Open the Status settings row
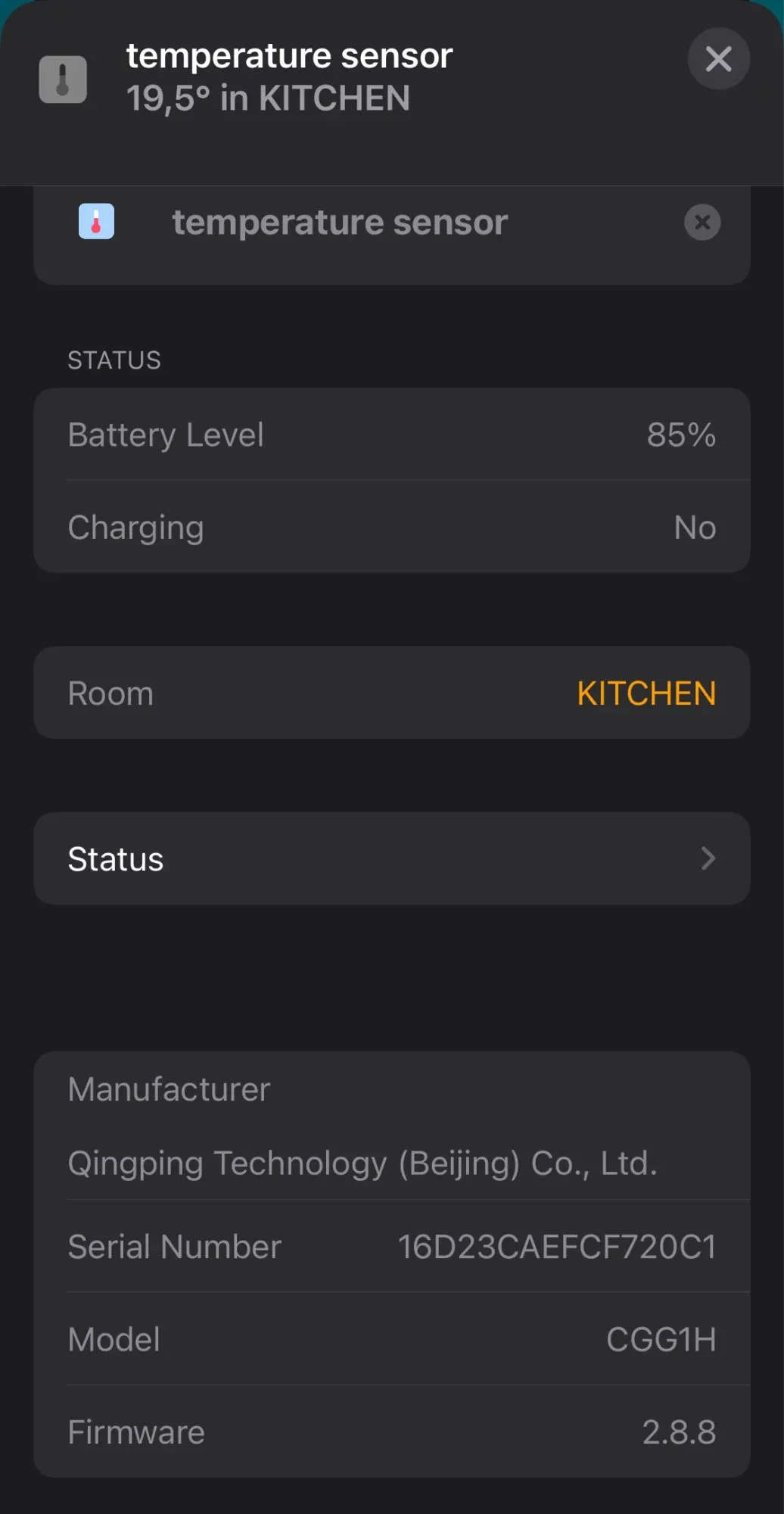Screen dimensions: 784x1514 coord(391,859)
